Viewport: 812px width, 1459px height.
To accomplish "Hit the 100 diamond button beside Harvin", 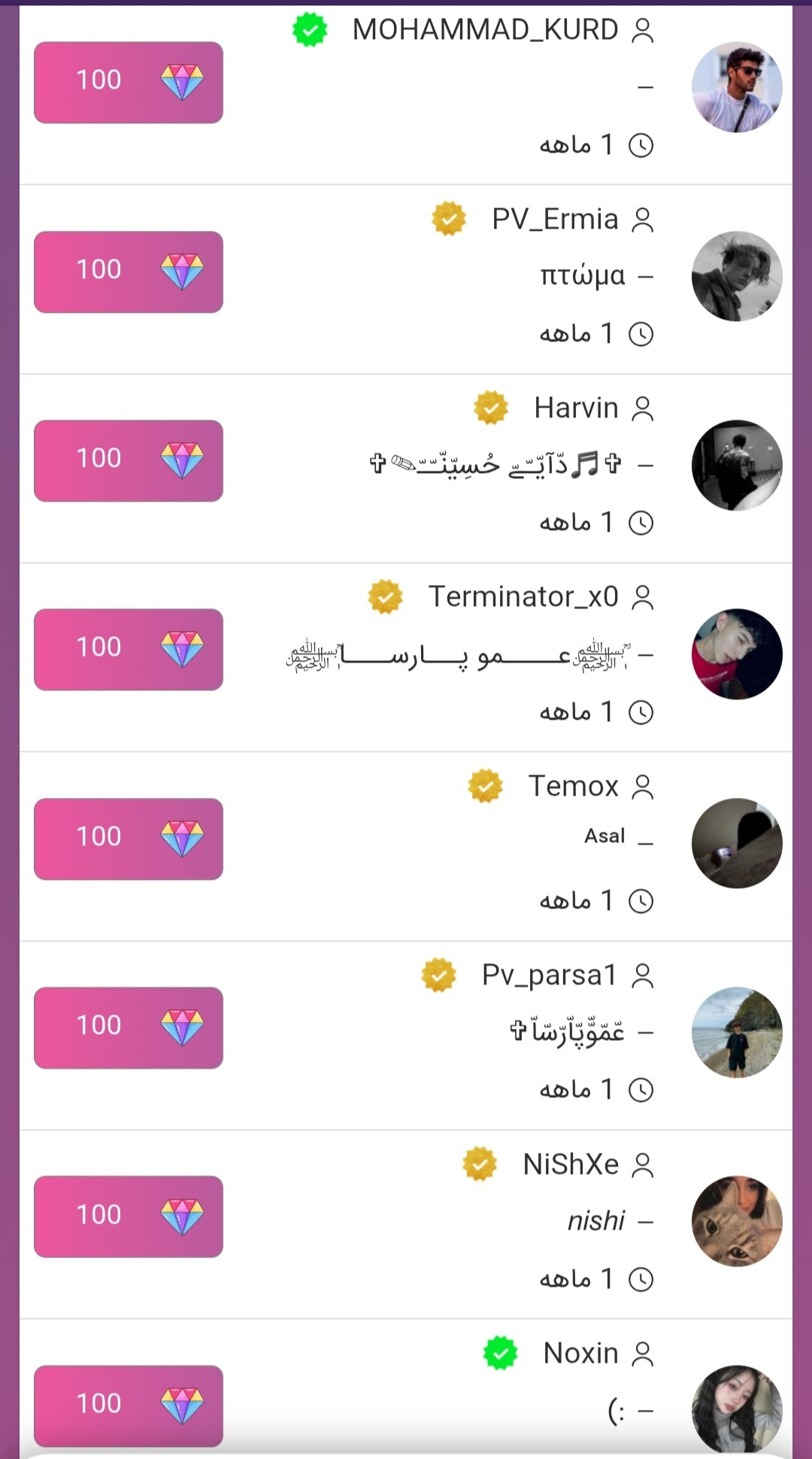I will (x=129, y=460).
